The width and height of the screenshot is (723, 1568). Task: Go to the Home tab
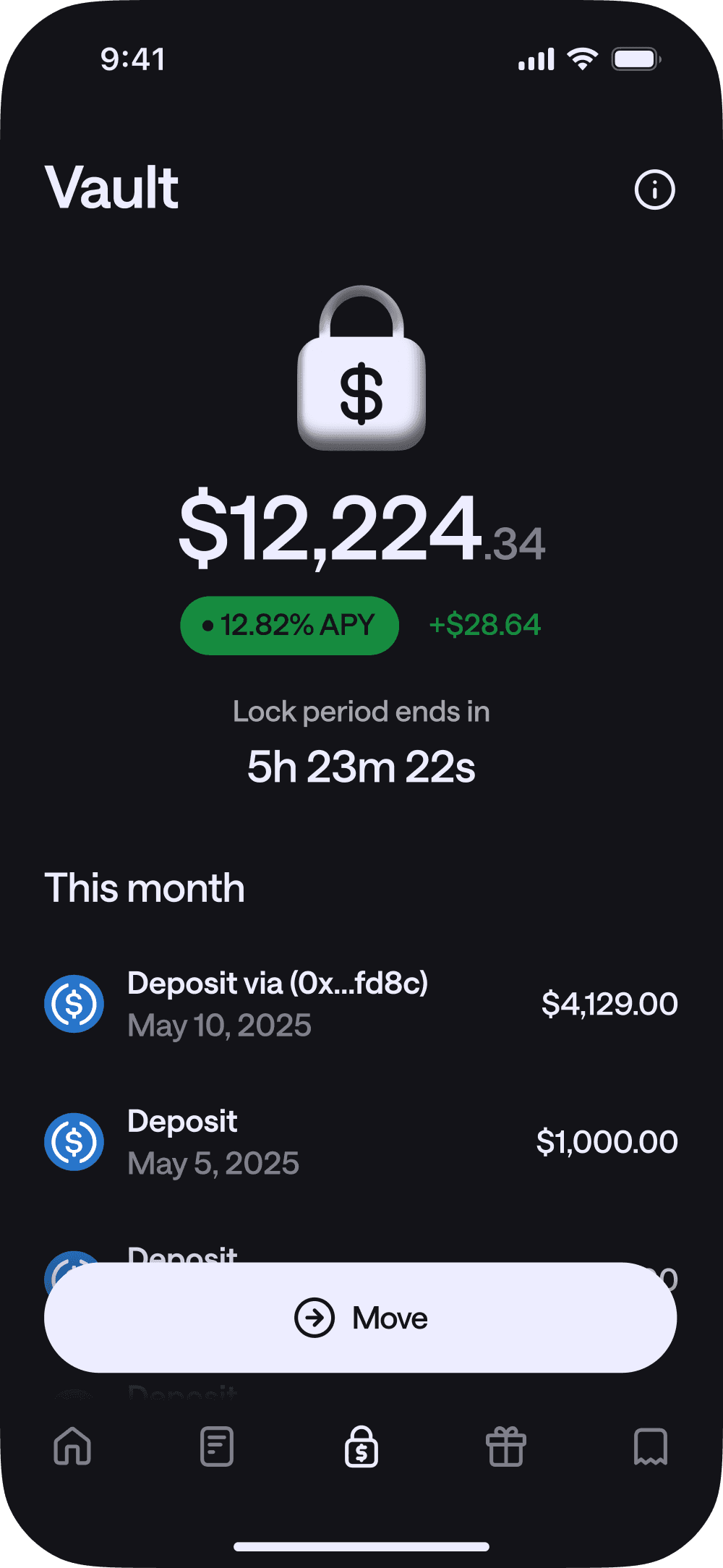72,1446
